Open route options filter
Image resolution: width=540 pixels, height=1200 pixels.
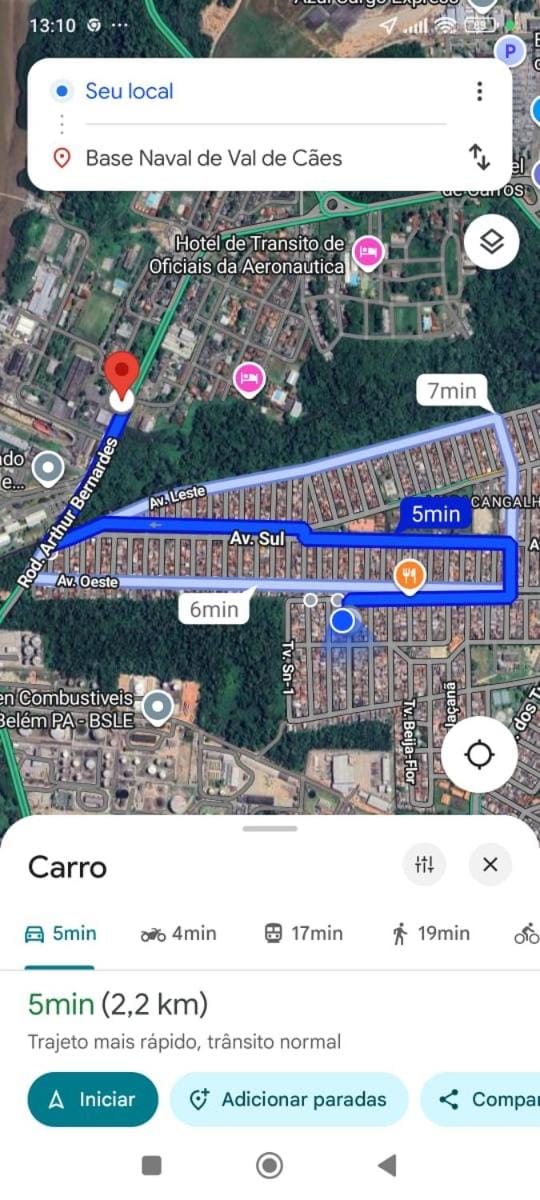coord(425,865)
